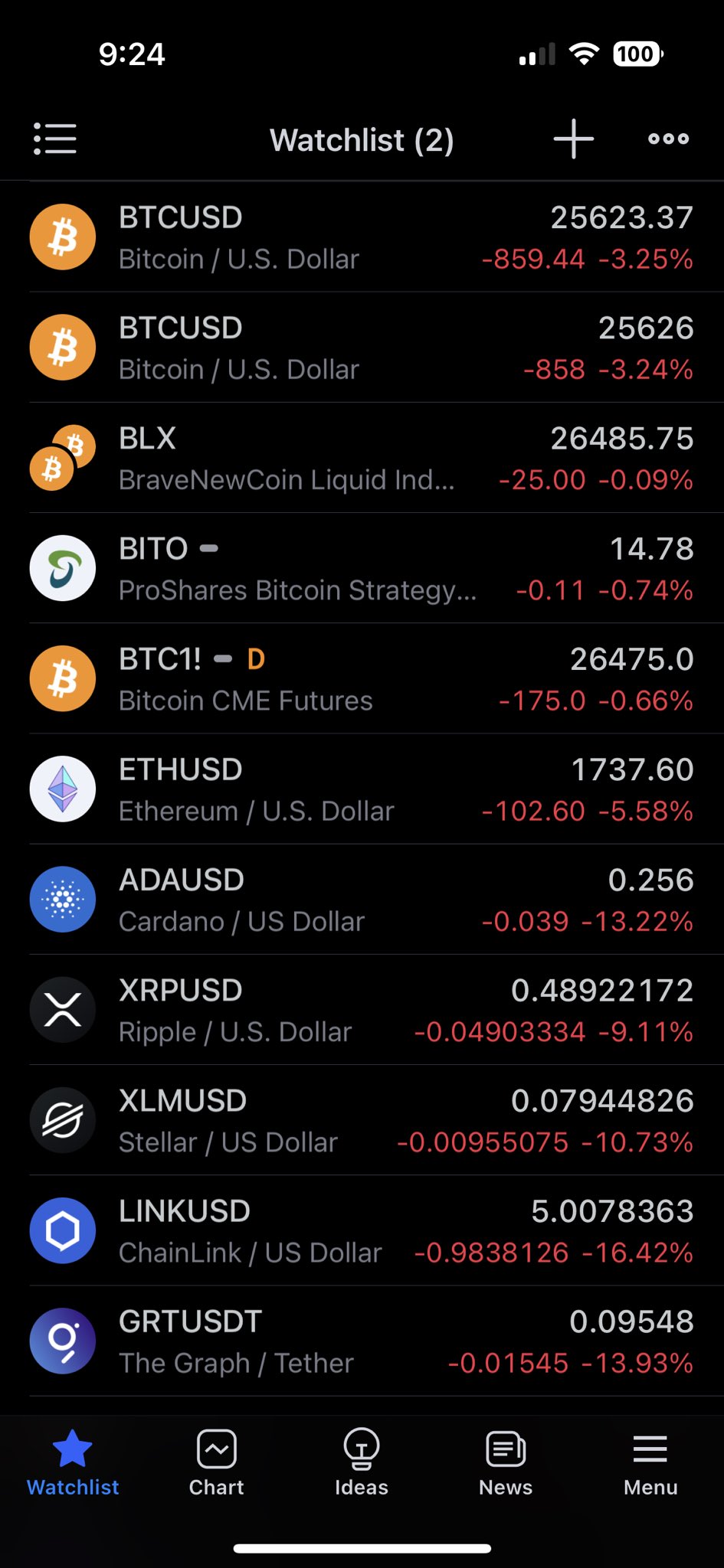Go to the Ideas tab
This screenshot has width=724, height=1568.
[362, 1463]
